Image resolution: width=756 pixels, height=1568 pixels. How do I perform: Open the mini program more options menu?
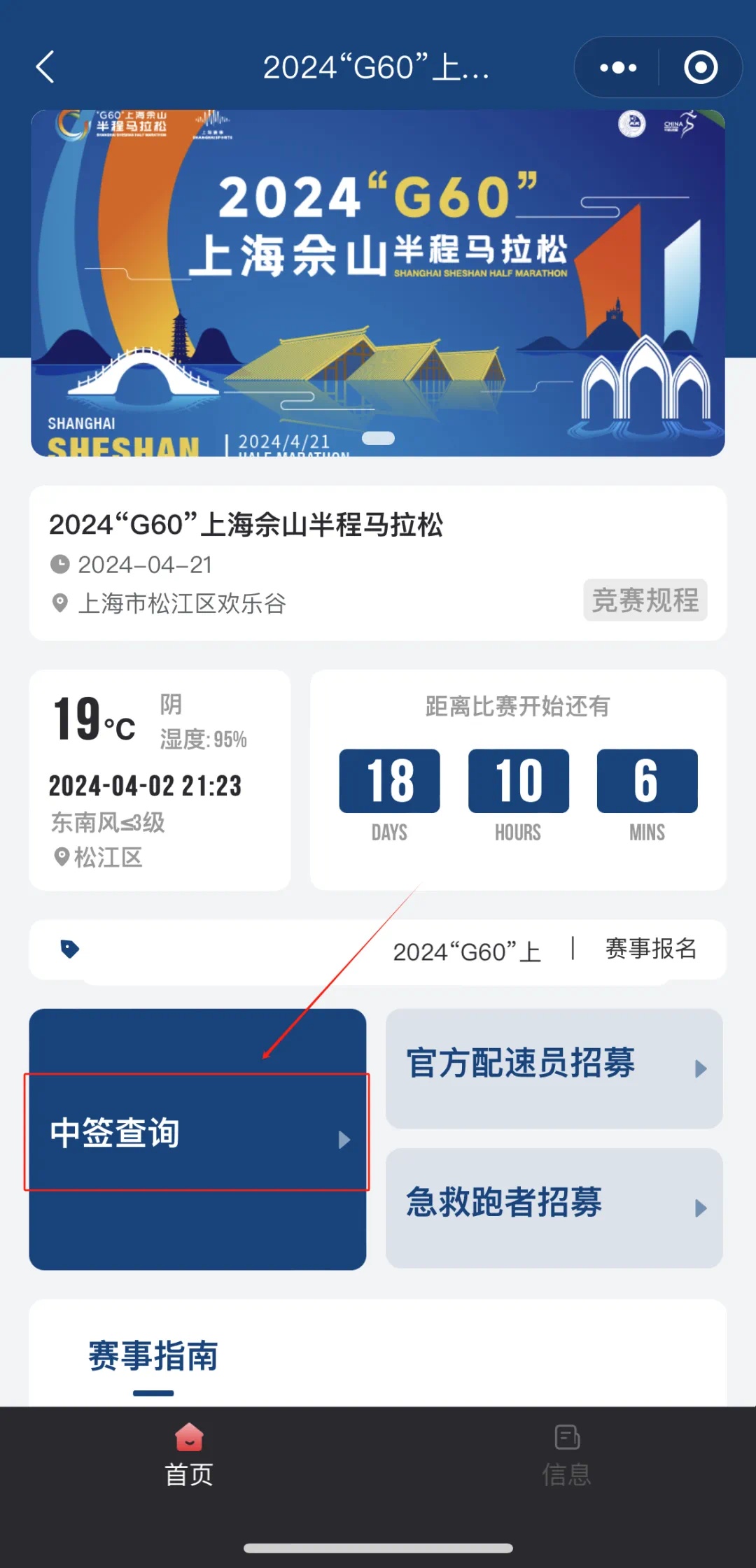618,68
